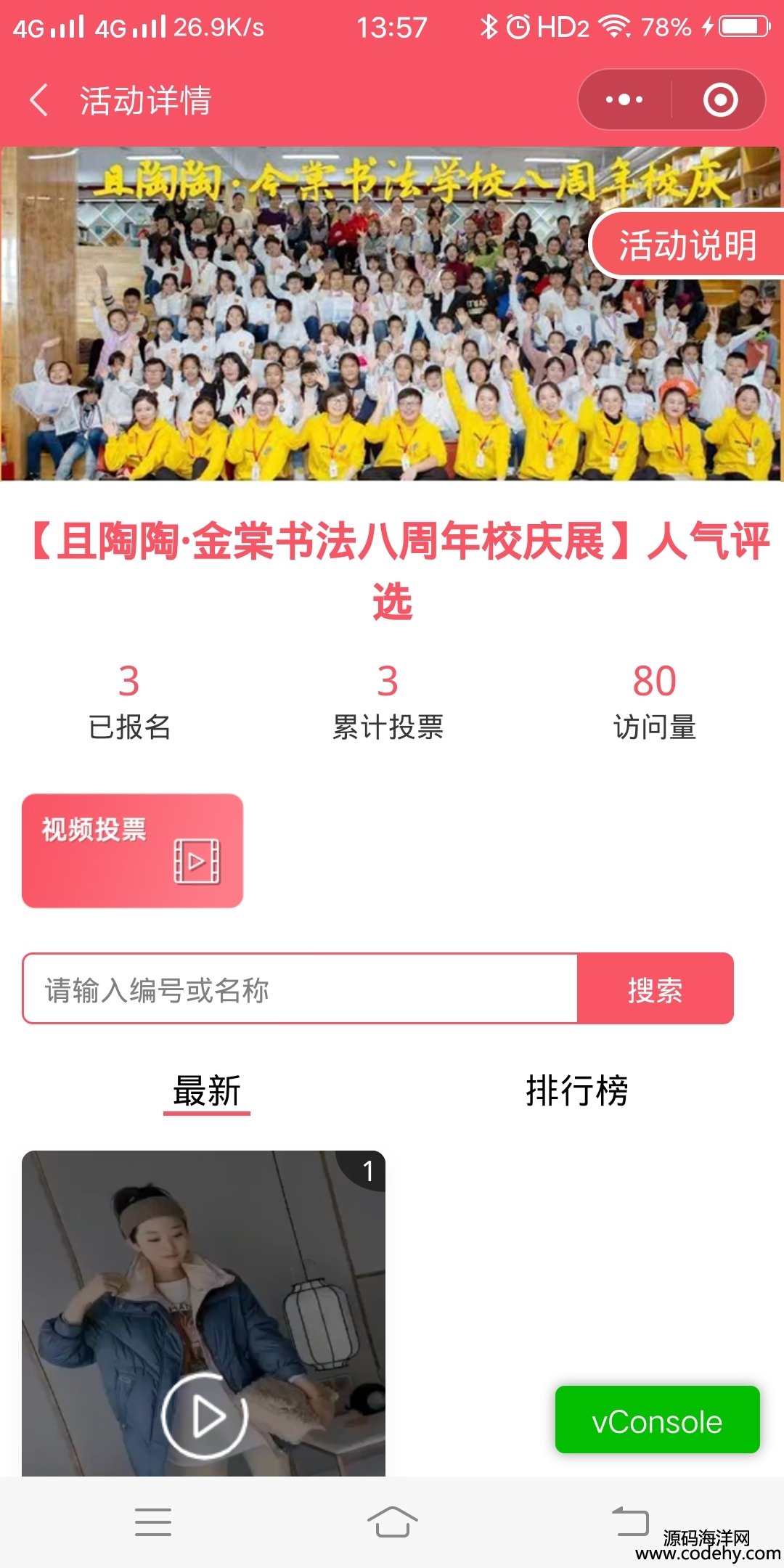Open the vConsole debug panel
This screenshot has width=784, height=1568.
coord(657,1421)
